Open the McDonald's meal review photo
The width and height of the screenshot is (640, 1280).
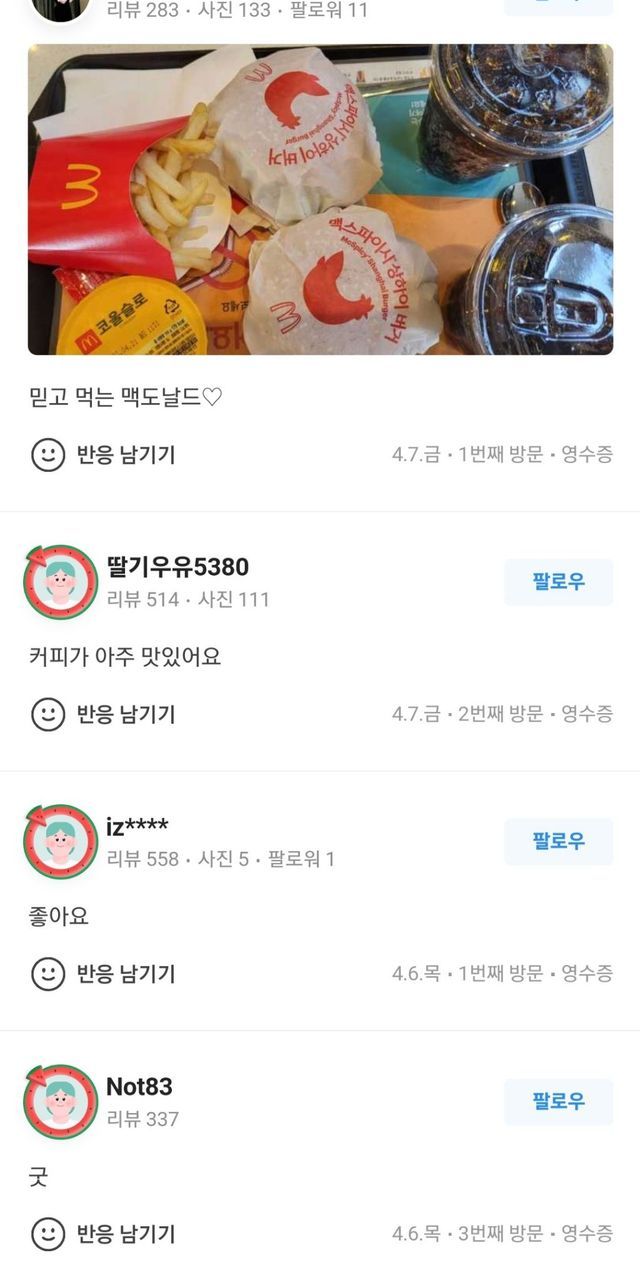[x=320, y=200]
